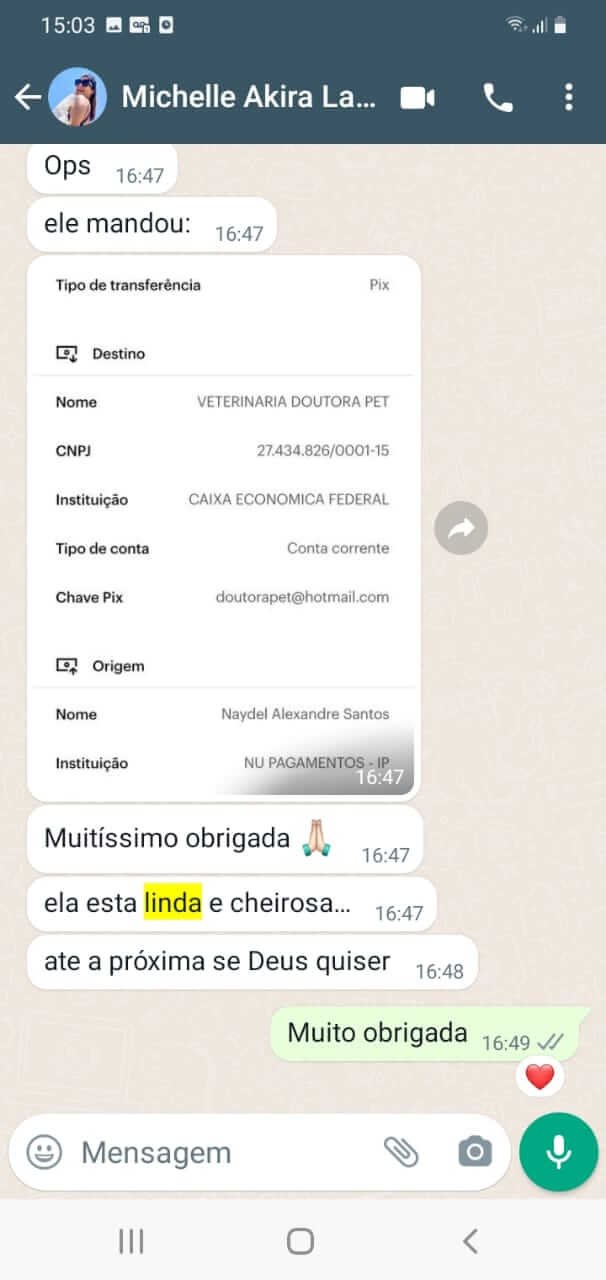Forward the Pix receipt image
The height and width of the screenshot is (1280, 606).
coord(461,529)
